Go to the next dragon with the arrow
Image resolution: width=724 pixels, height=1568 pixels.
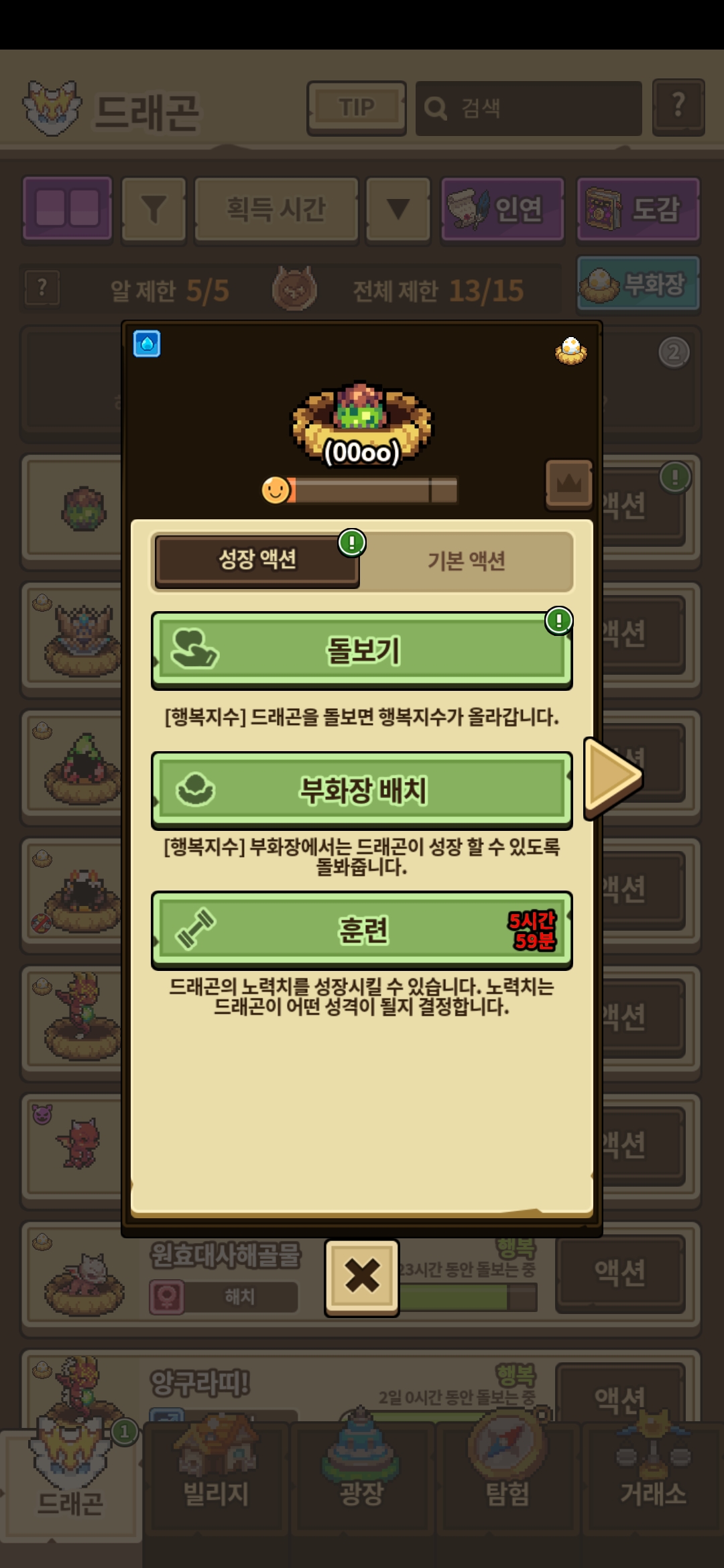(612, 776)
